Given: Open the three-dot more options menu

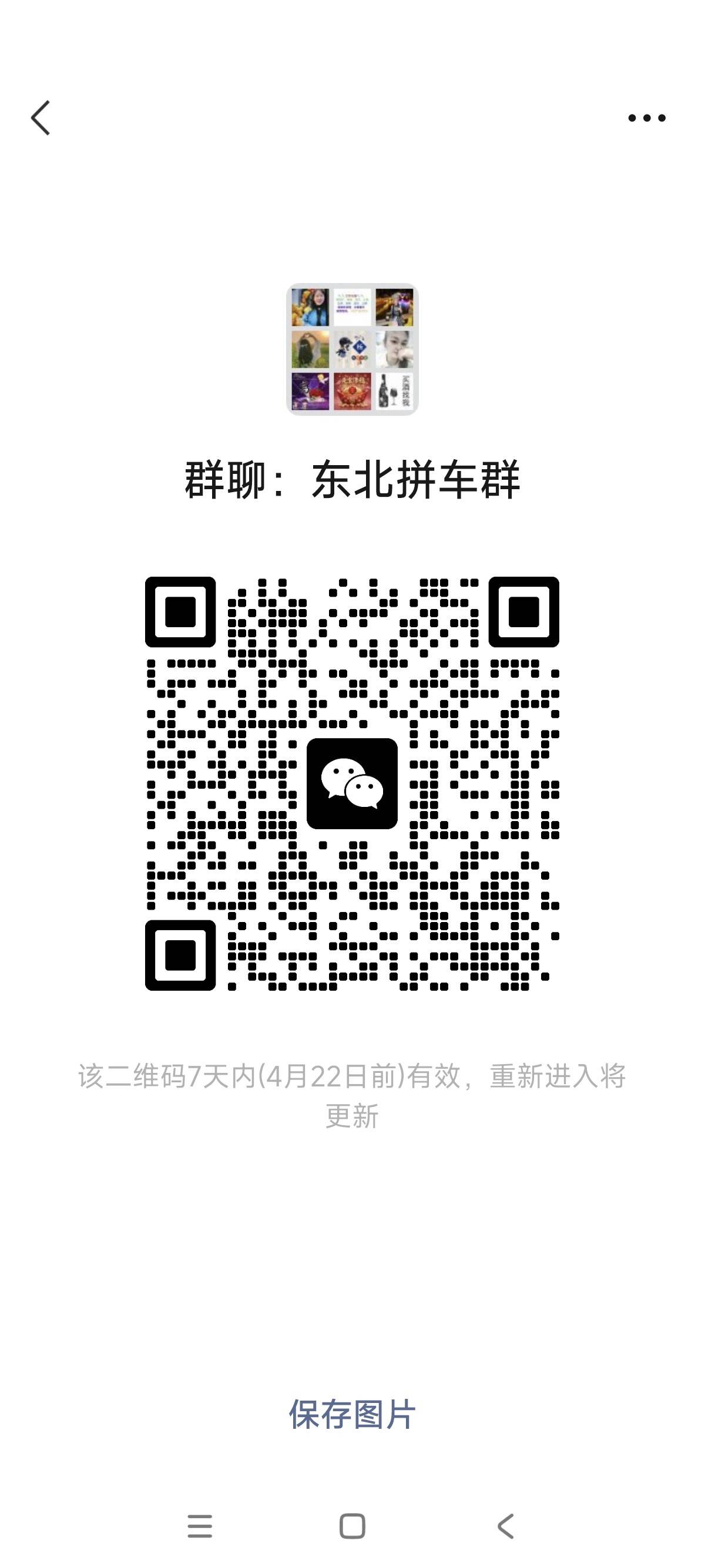Looking at the screenshot, I should pos(647,117).
